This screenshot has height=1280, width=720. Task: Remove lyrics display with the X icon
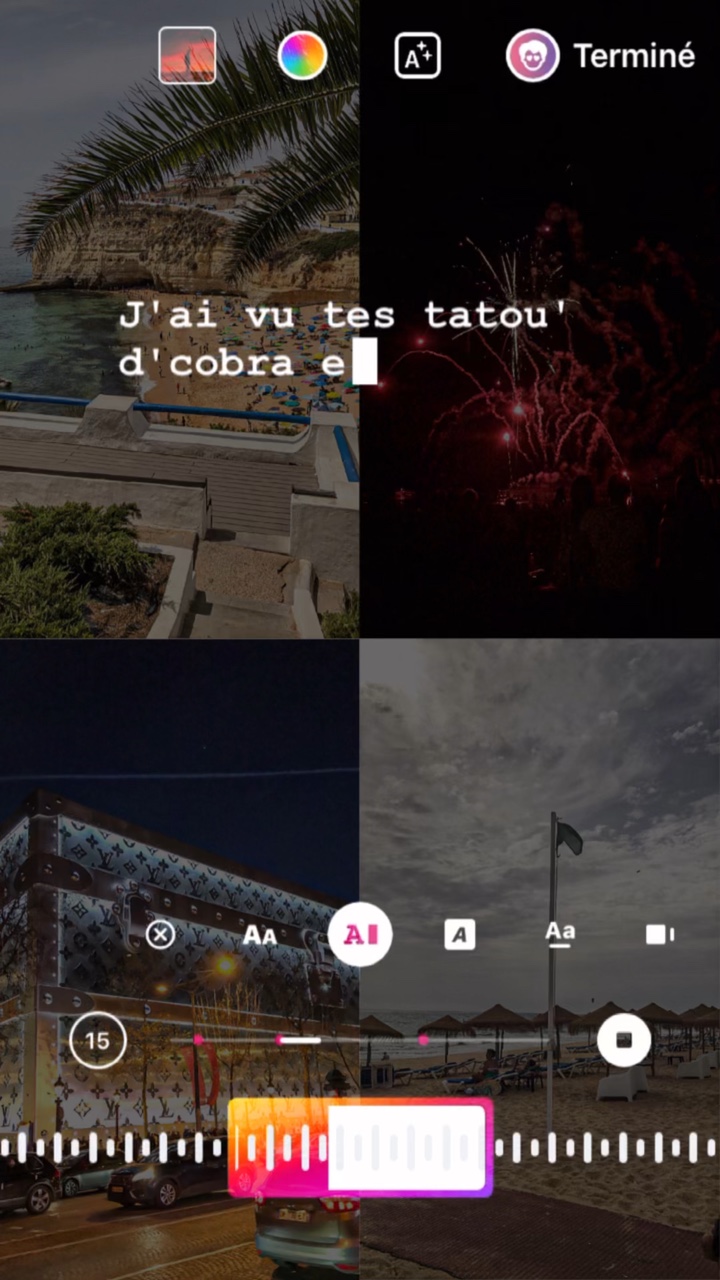160,935
